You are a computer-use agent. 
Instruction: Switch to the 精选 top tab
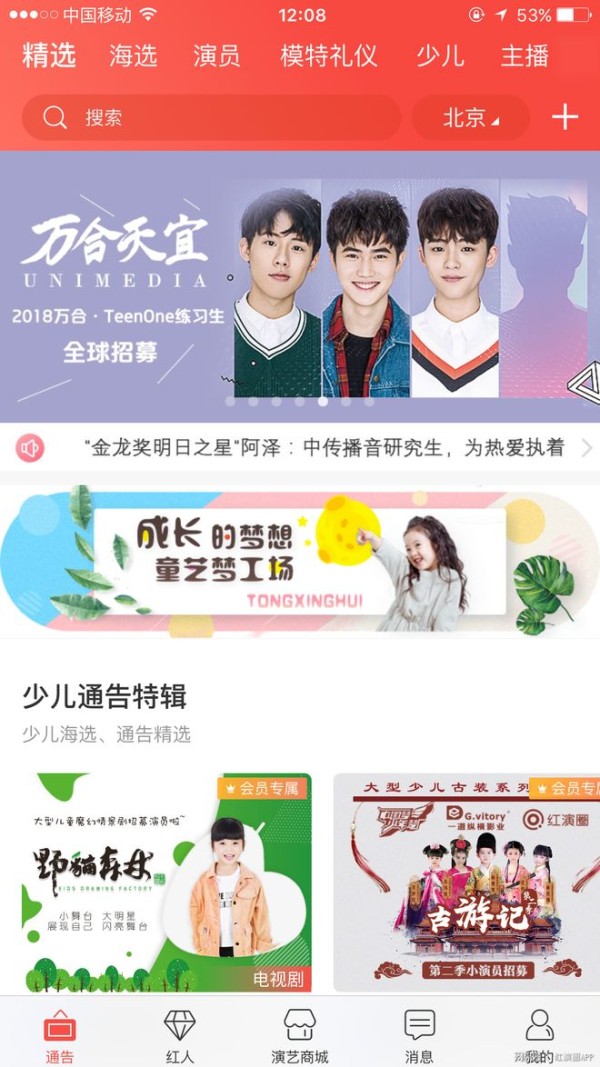click(x=49, y=56)
